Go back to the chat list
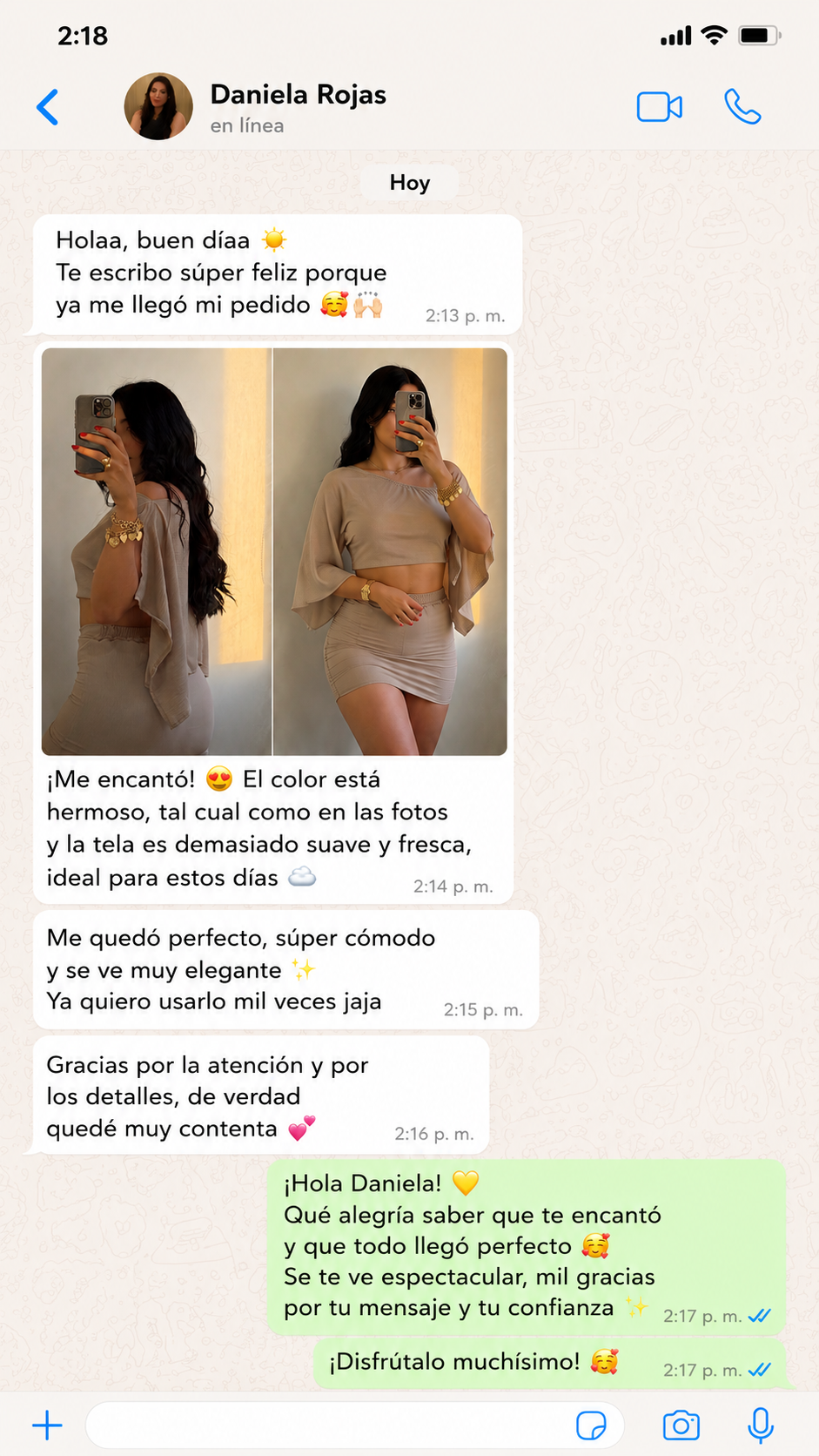 click(x=48, y=107)
